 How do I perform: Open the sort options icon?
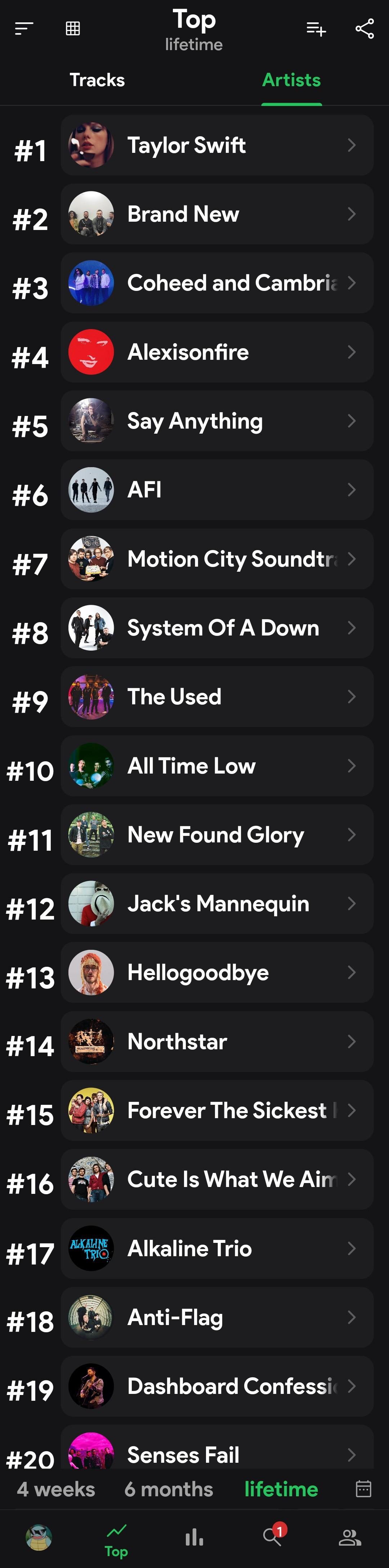[24, 28]
